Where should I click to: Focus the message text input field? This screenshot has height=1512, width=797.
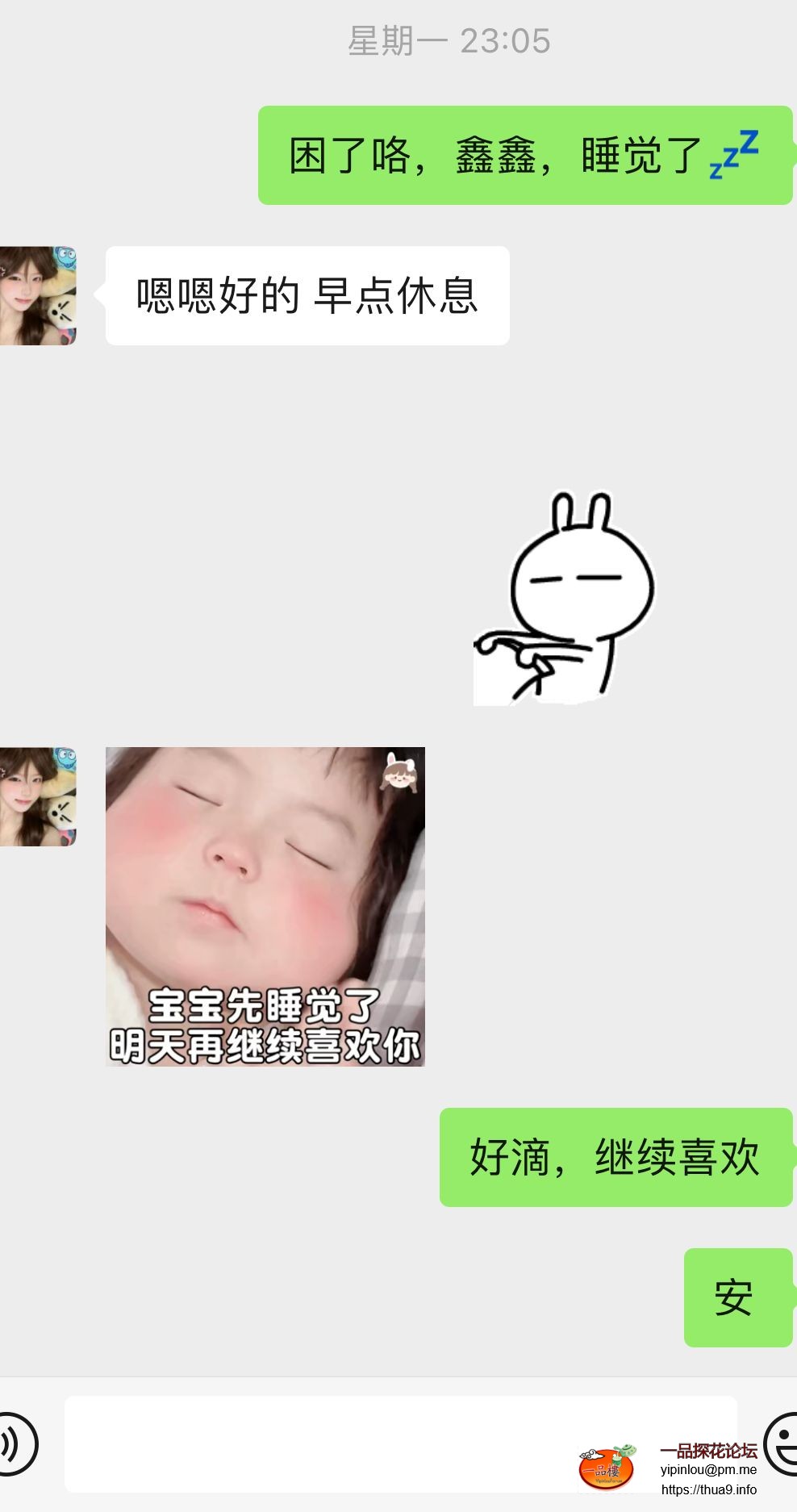[323, 1443]
